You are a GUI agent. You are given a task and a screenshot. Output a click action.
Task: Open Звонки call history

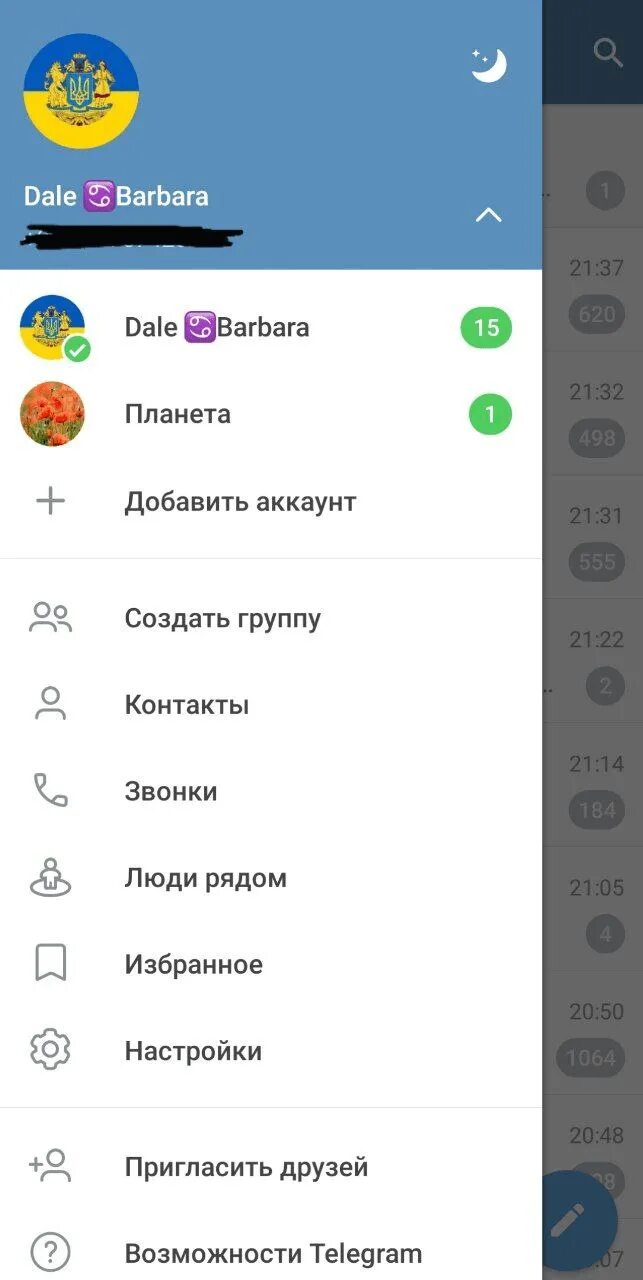(170, 792)
